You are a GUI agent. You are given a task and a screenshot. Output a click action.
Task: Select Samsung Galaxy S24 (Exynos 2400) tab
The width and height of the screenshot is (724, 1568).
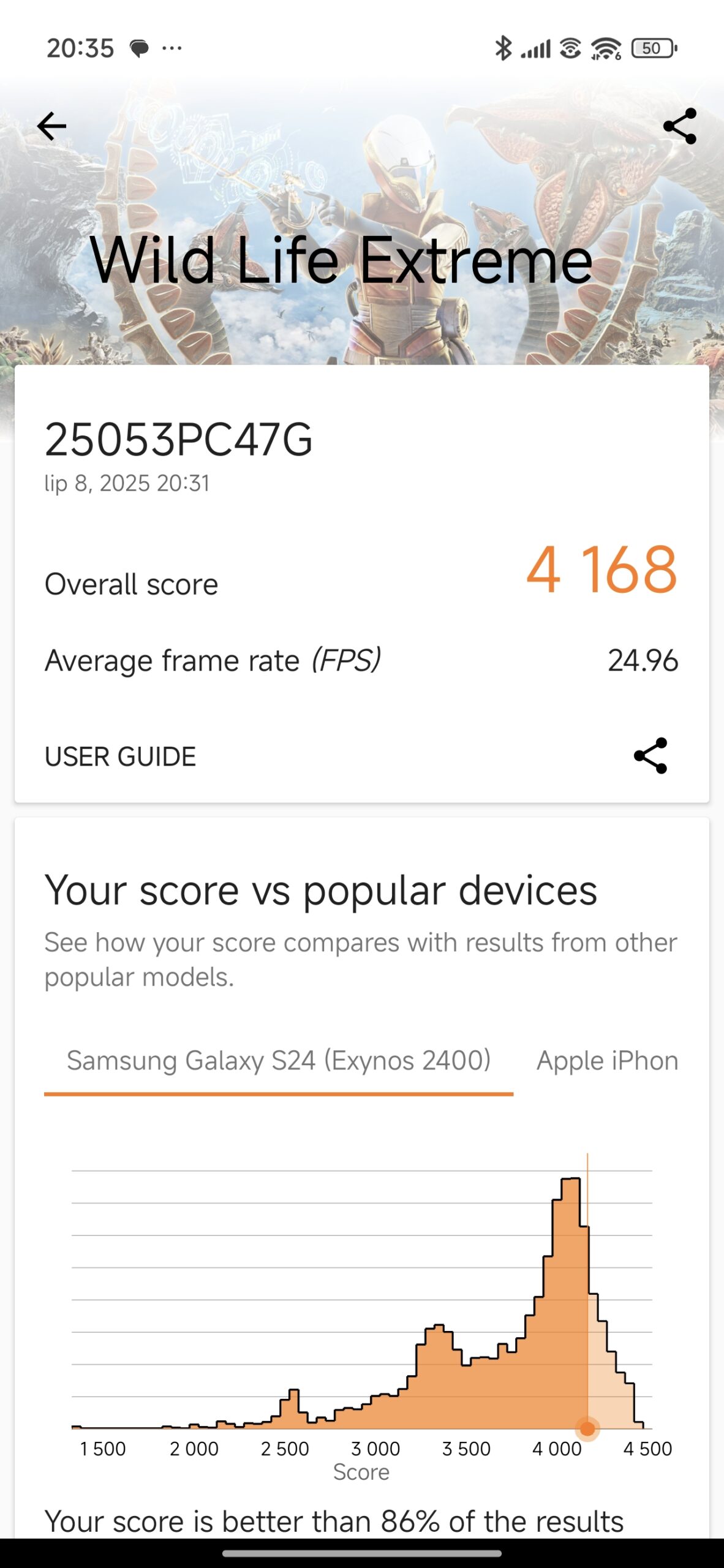point(279,1061)
